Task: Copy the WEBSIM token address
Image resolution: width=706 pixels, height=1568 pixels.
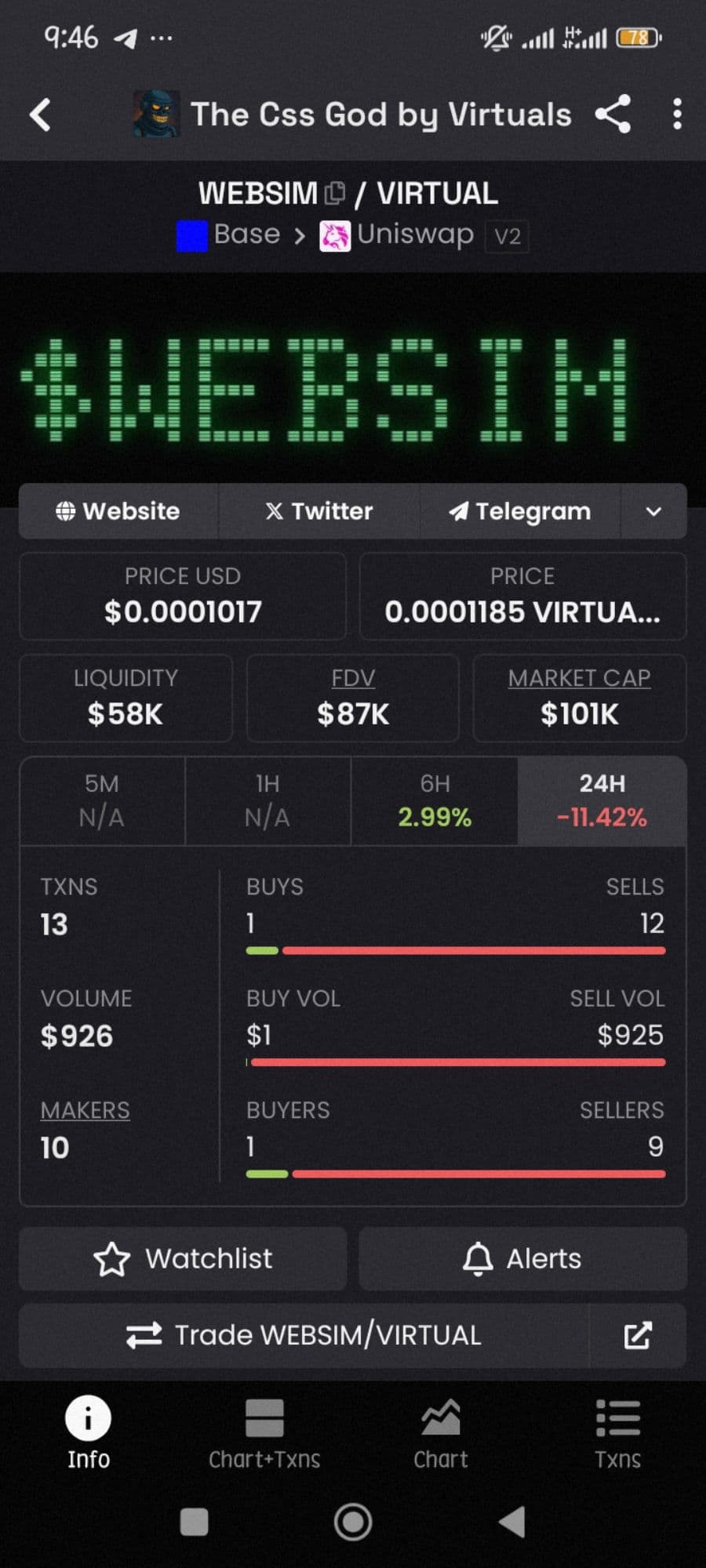Action: pyautogui.click(x=335, y=193)
